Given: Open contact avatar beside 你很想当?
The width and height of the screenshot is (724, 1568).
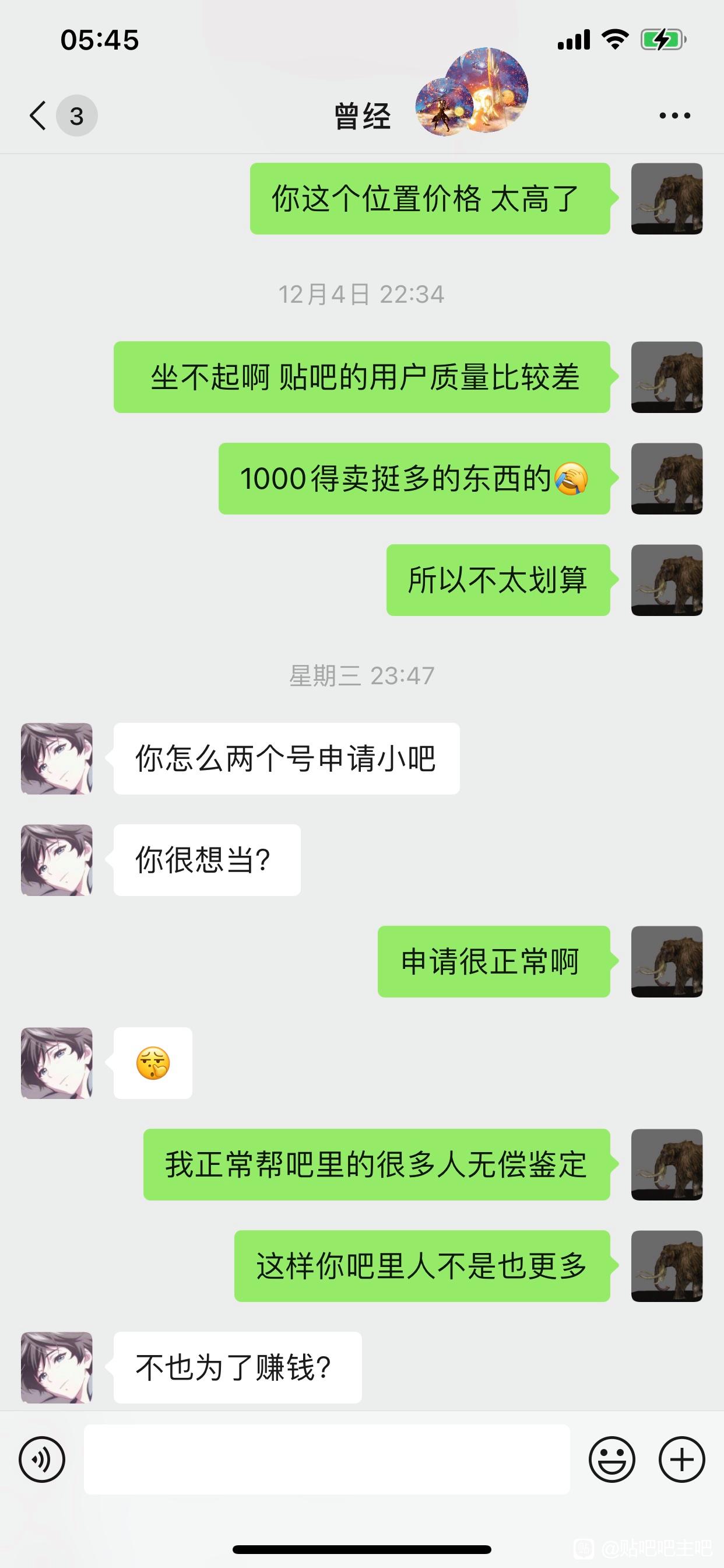Looking at the screenshot, I should 57,859.
